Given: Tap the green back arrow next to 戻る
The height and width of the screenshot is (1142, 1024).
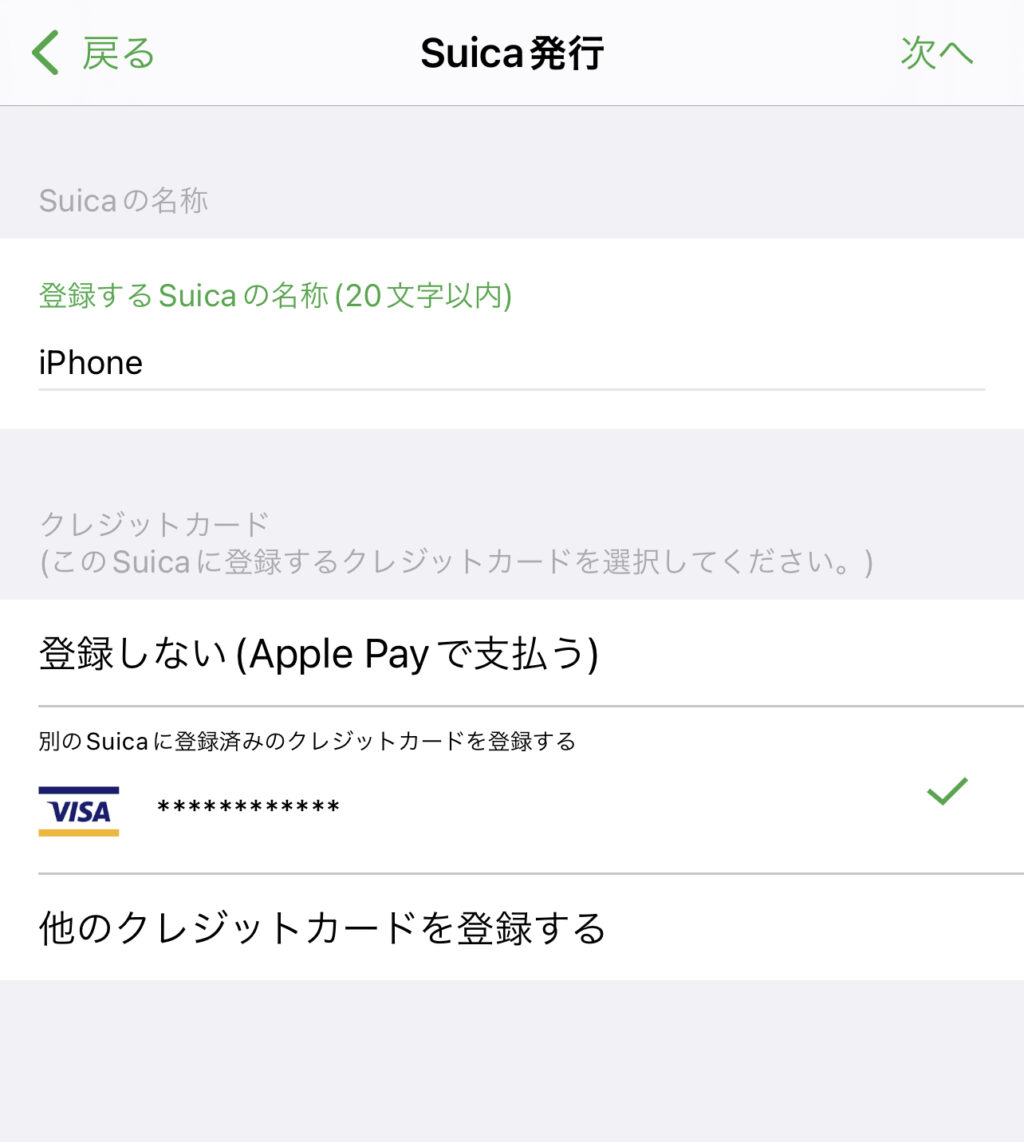Looking at the screenshot, I should click(42, 52).
